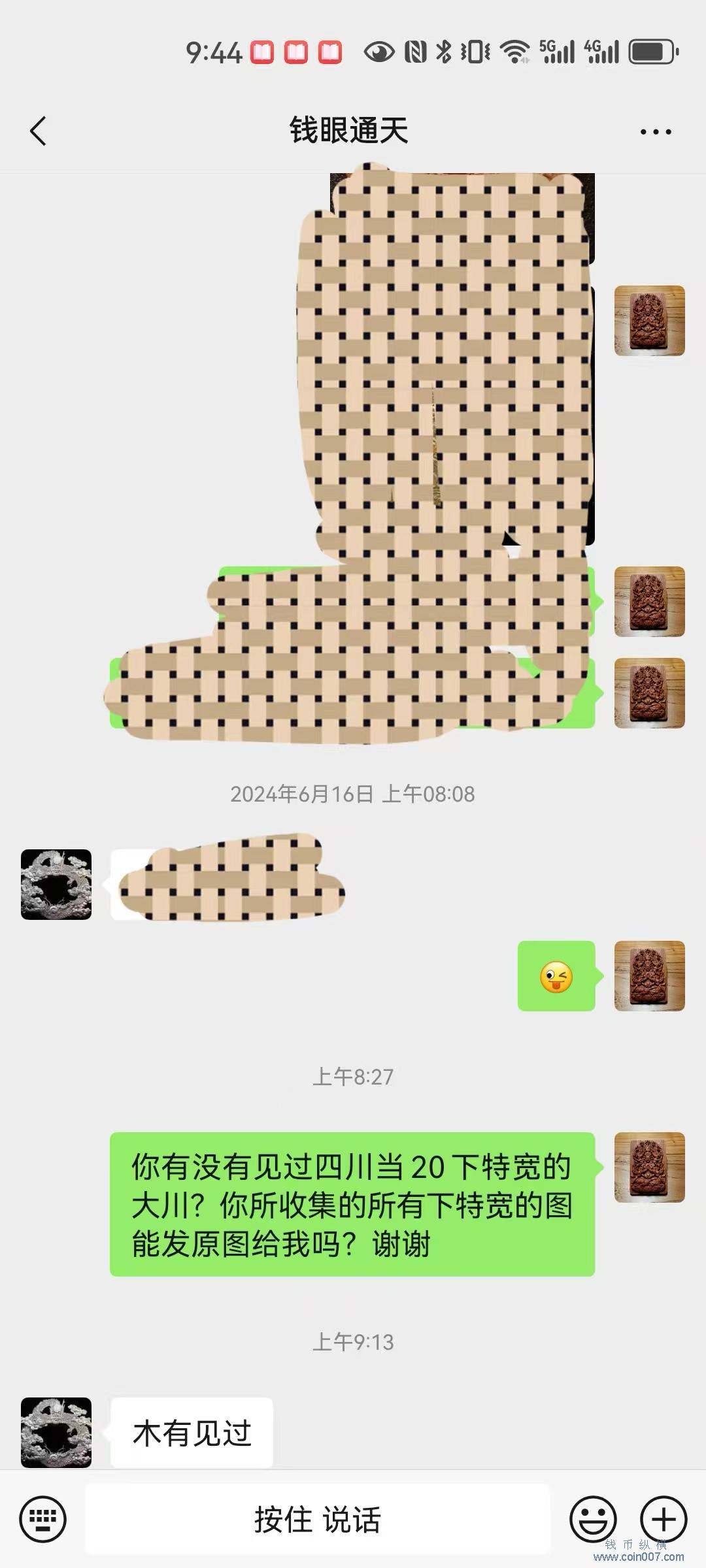Switch to keyboard text input
Viewport: 706px width, 1568px height.
pos(43,1519)
